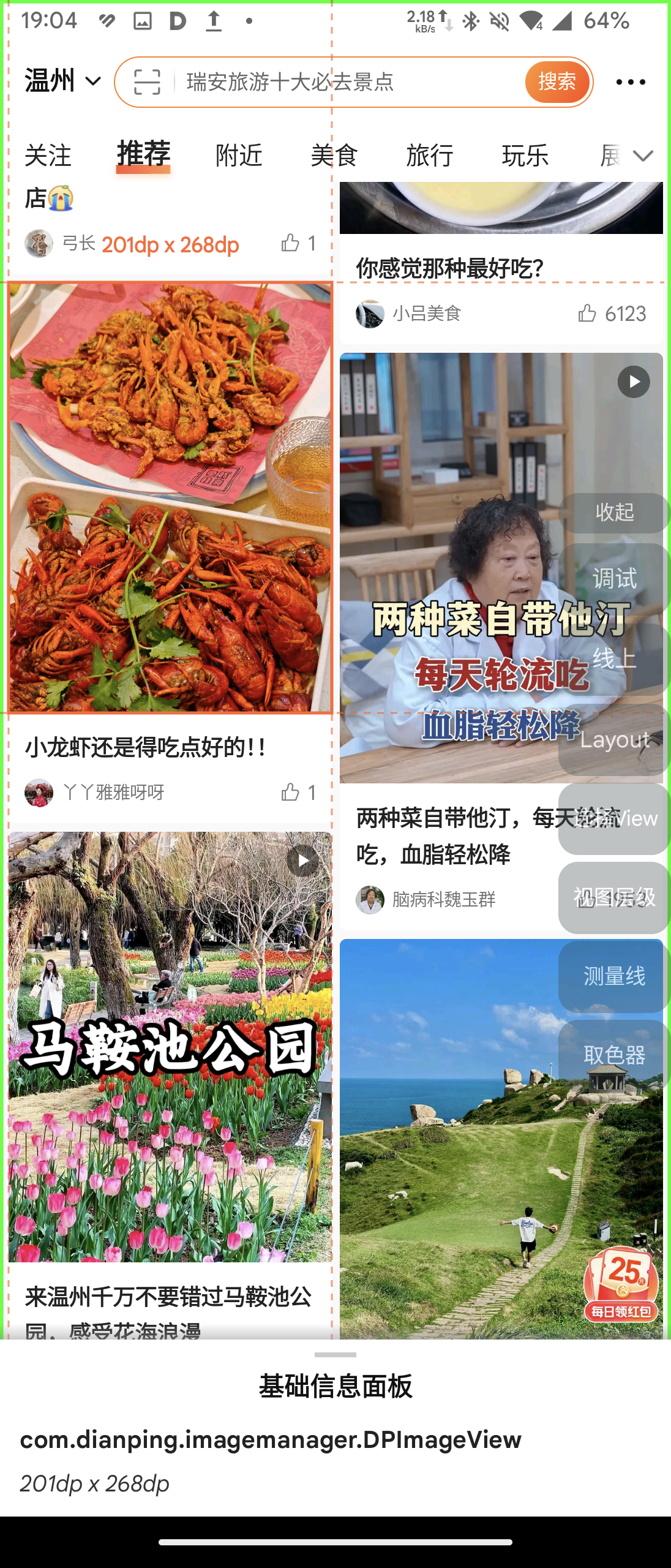Open the three-dot overflow menu

pyautogui.click(x=631, y=82)
